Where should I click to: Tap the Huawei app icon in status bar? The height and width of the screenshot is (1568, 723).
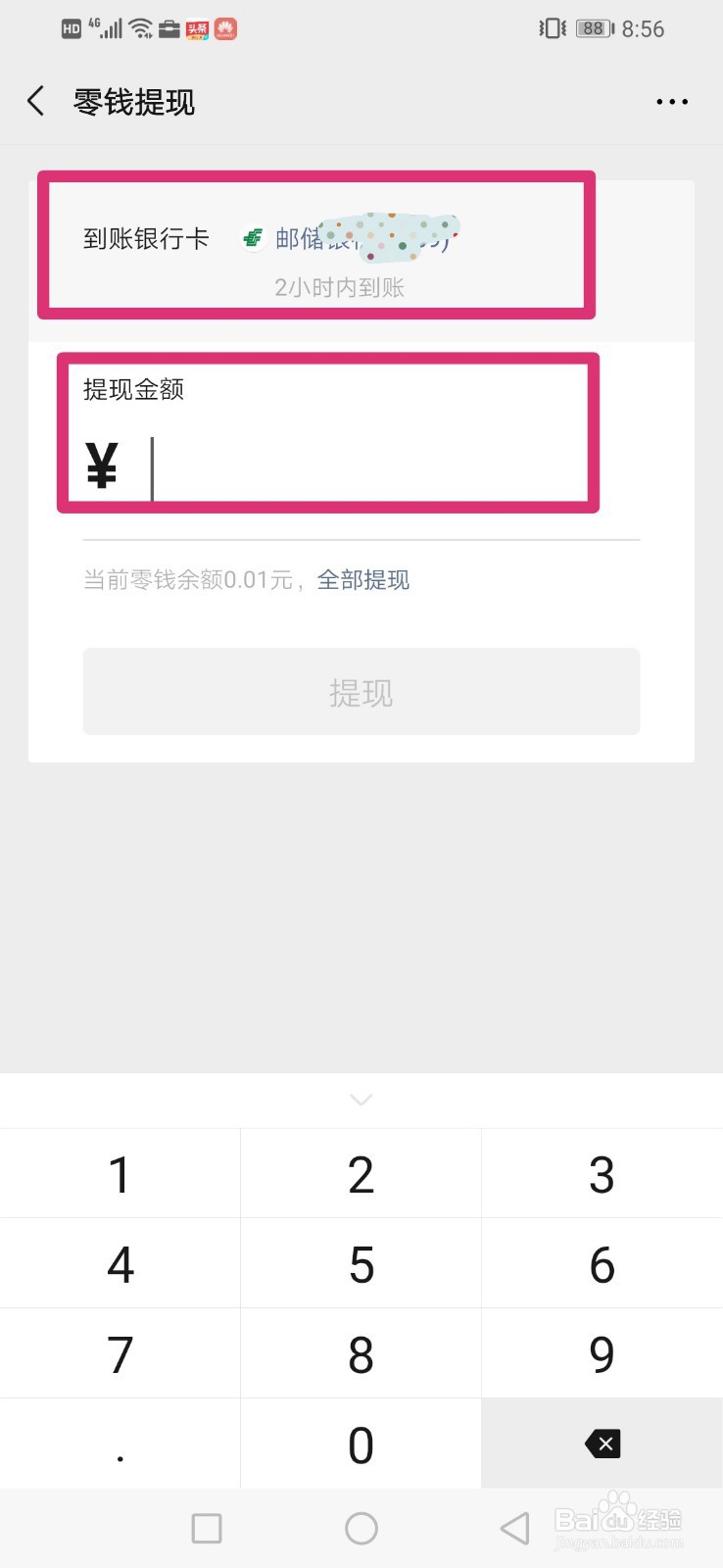coord(226,28)
